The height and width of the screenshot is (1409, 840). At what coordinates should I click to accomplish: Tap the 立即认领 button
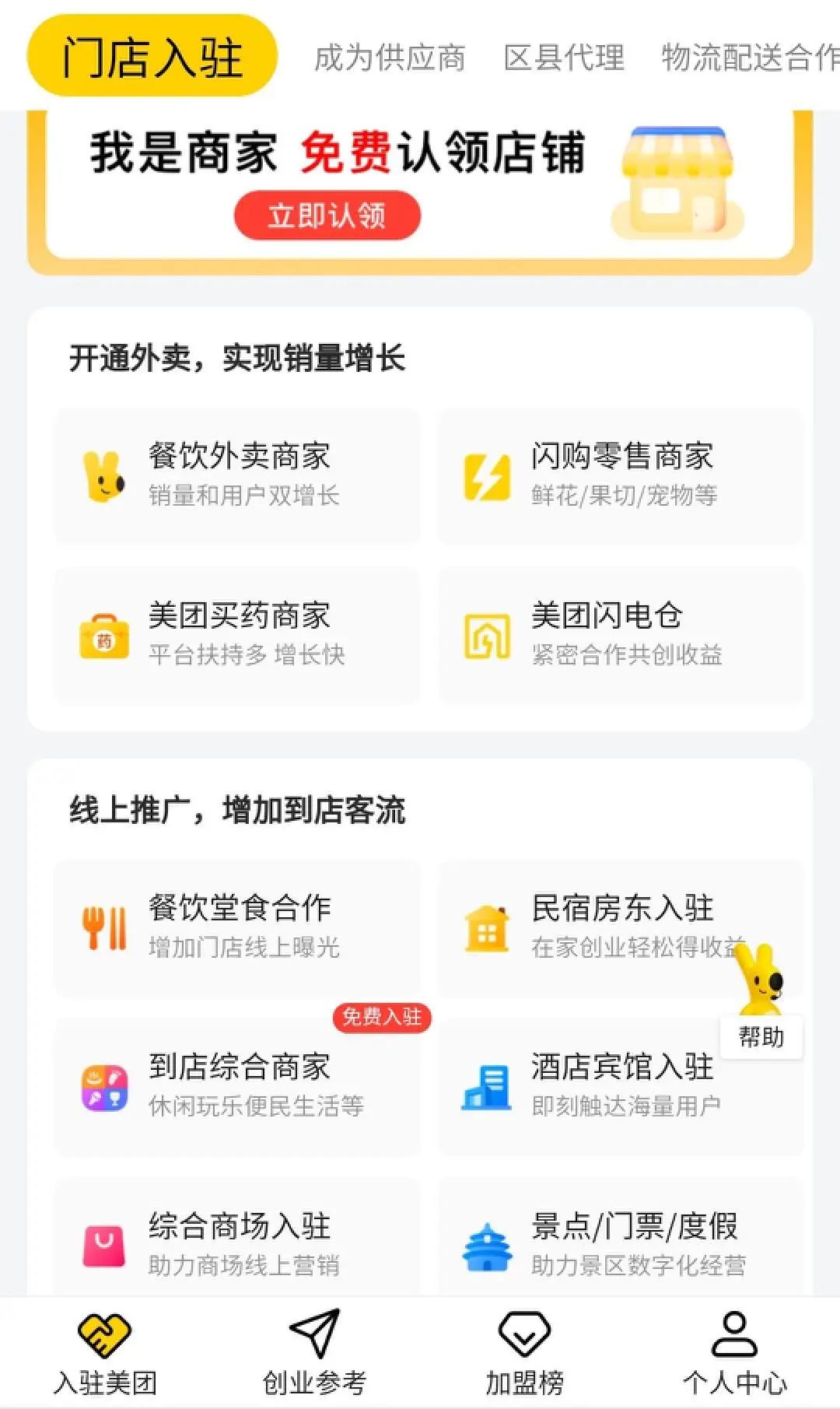[x=327, y=216]
